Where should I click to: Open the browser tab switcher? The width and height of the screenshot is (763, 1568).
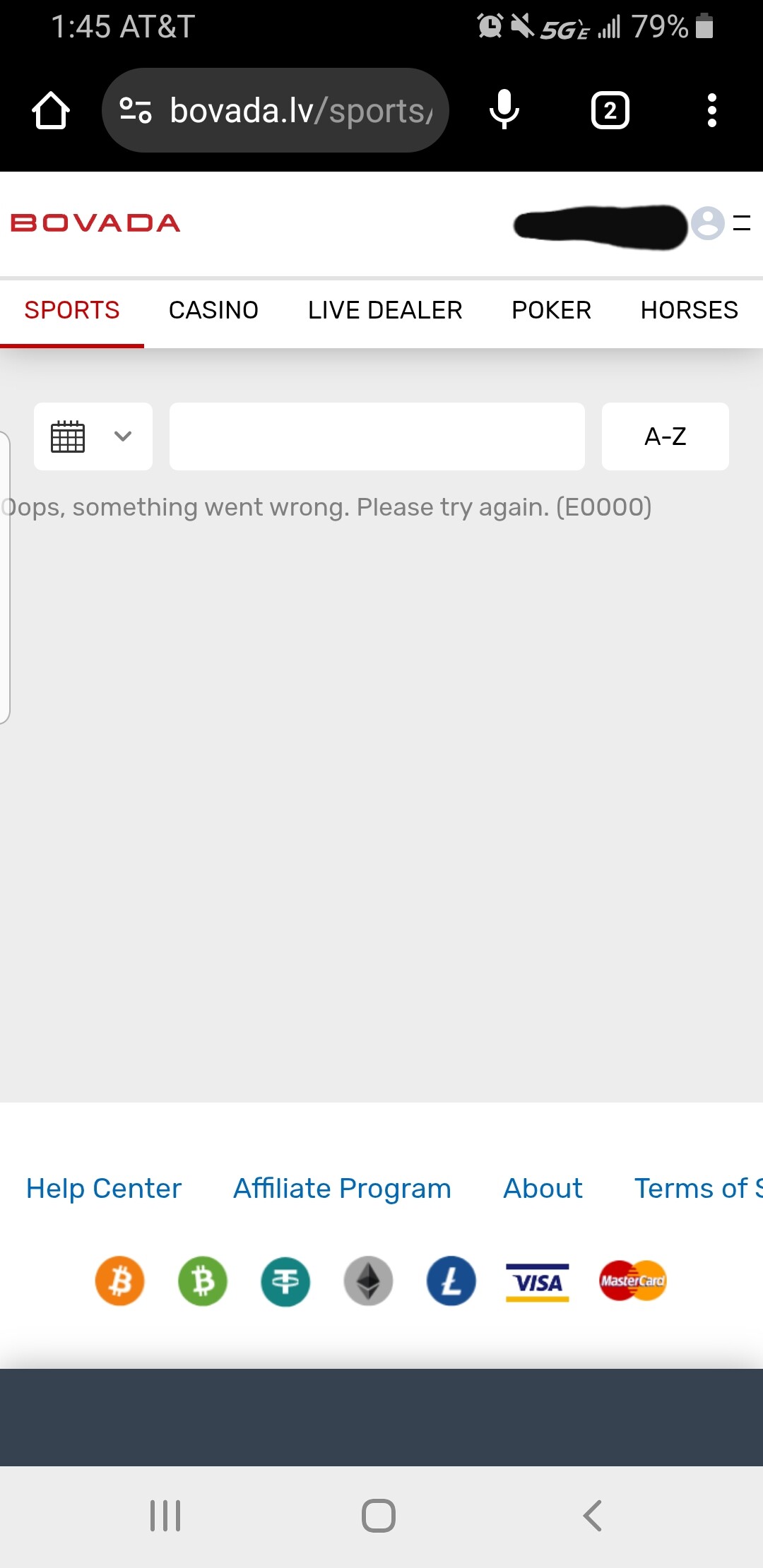coord(610,111)
